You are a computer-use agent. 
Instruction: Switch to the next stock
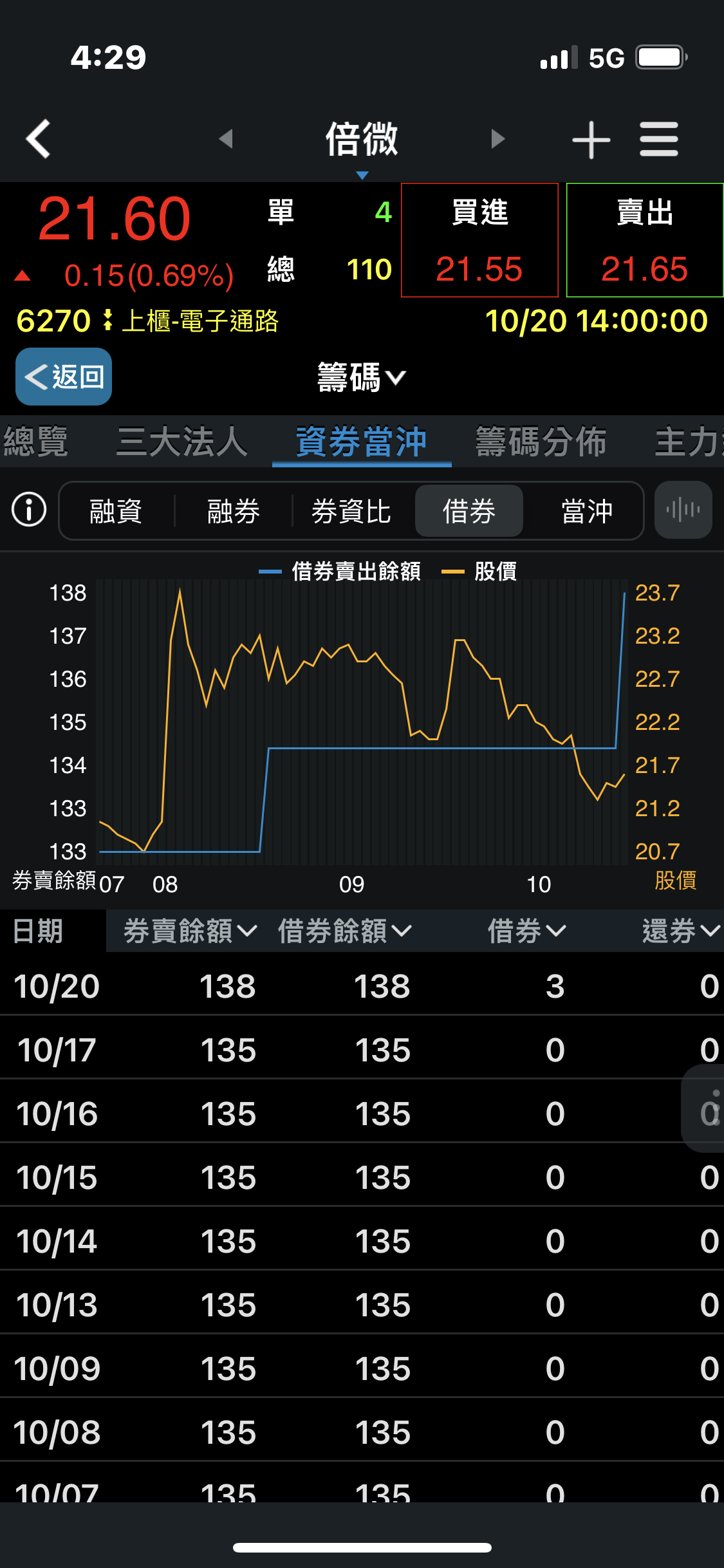tap(497, 138)
